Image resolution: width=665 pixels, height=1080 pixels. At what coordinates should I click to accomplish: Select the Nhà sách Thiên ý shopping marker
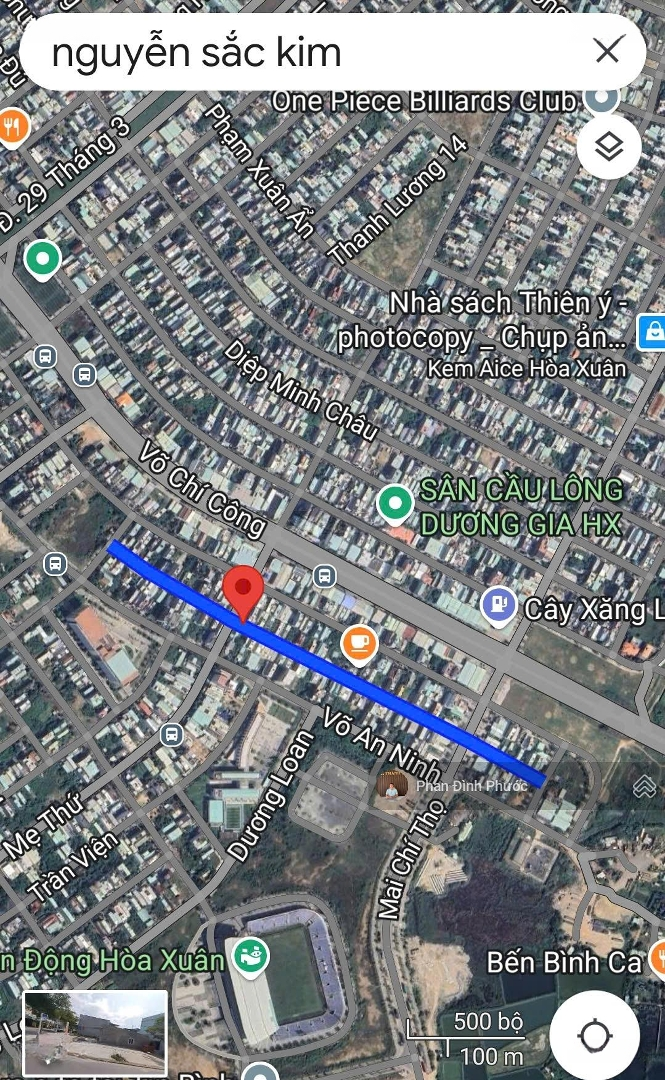click(651, 330)
